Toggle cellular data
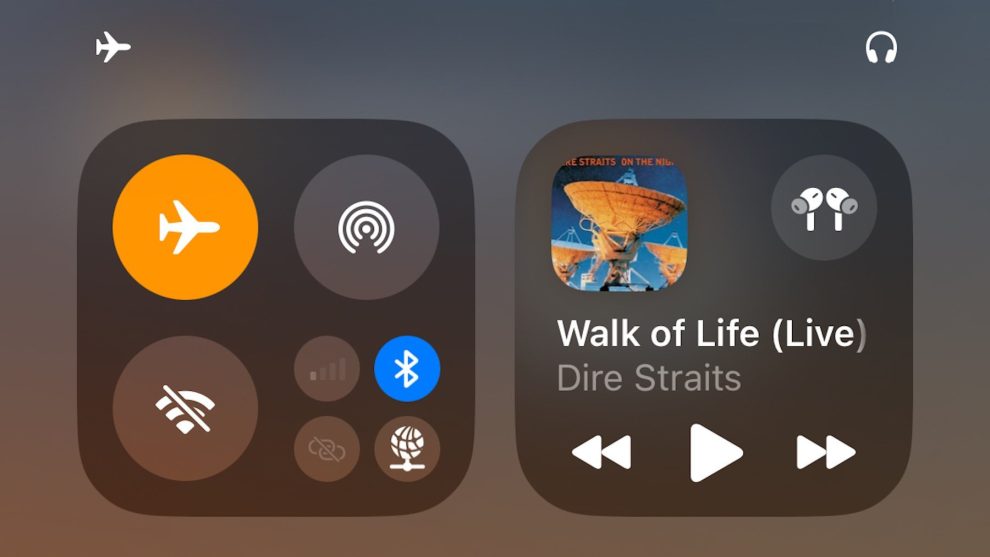This screenshot has height=557, width=990. point(327,369)
